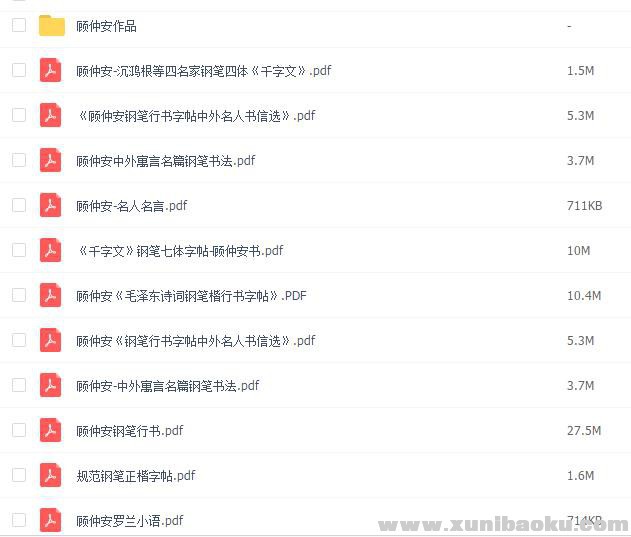Open 顾仲安中外寓言名篇钢笔书法.pdf file
631x537 pixels.
coord(166,161)
